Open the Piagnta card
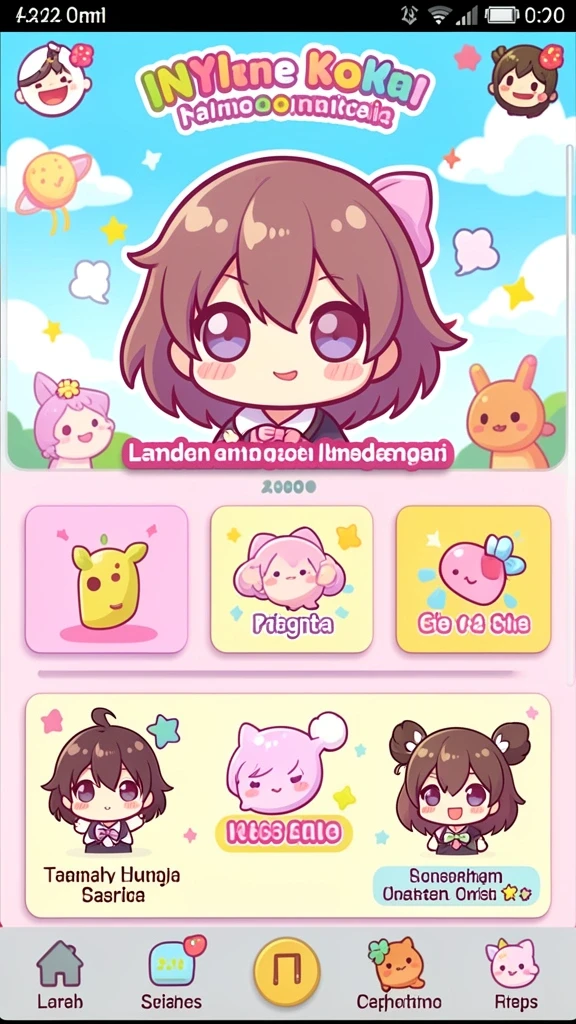 coord(292,579)
